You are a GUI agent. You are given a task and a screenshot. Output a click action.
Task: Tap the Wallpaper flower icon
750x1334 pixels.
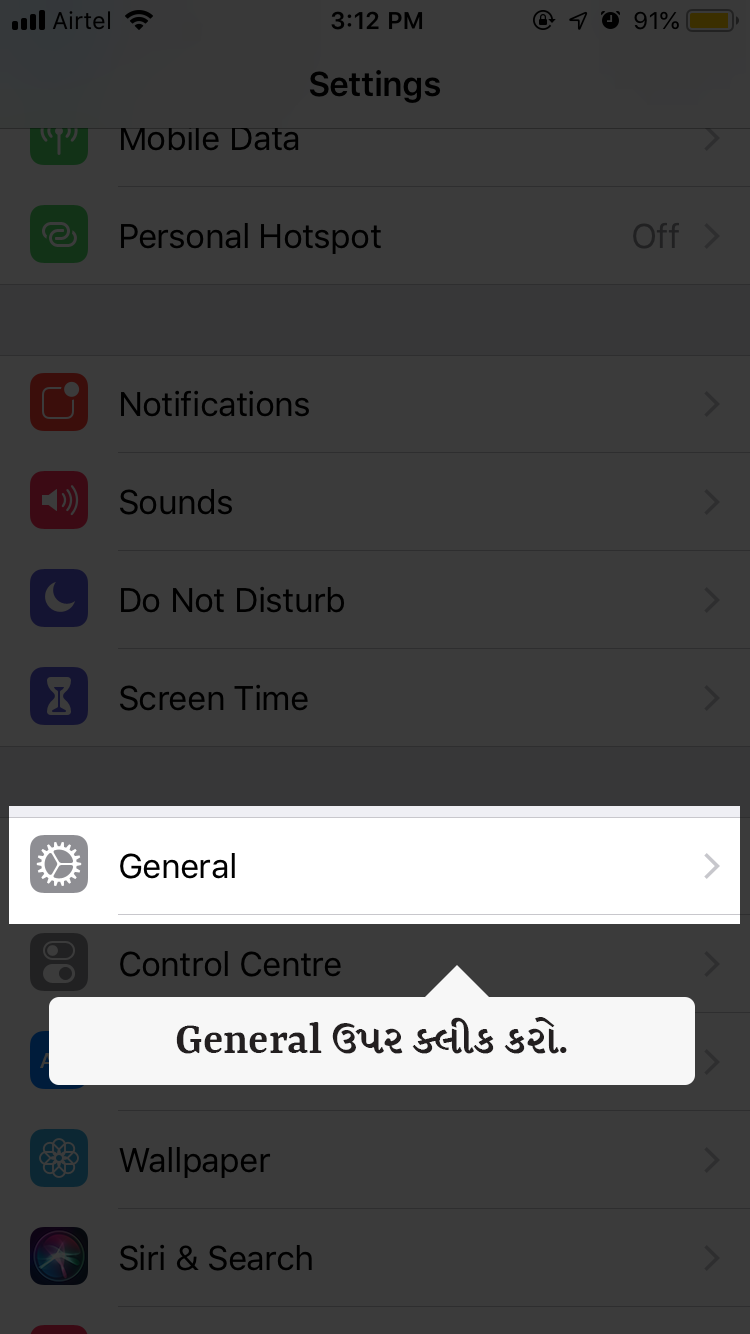click(58, 1158)
